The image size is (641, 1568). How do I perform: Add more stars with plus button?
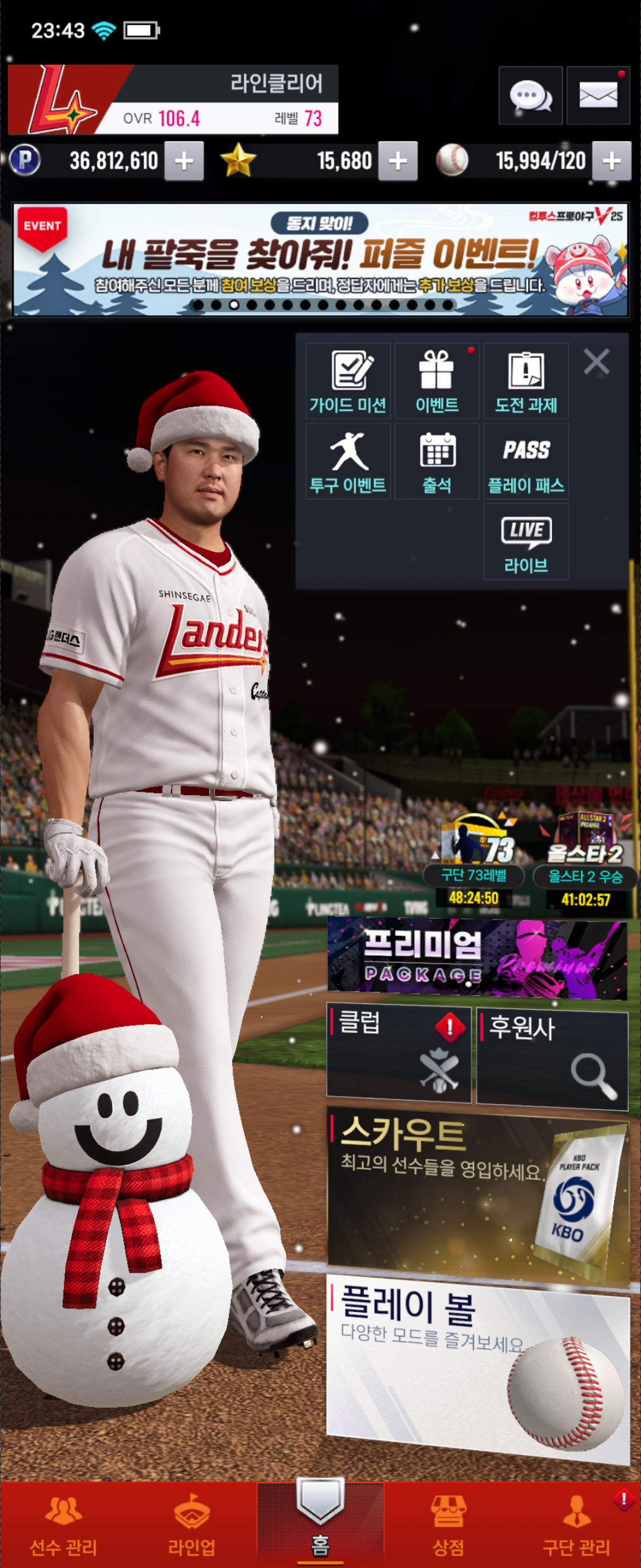(397, 162)
